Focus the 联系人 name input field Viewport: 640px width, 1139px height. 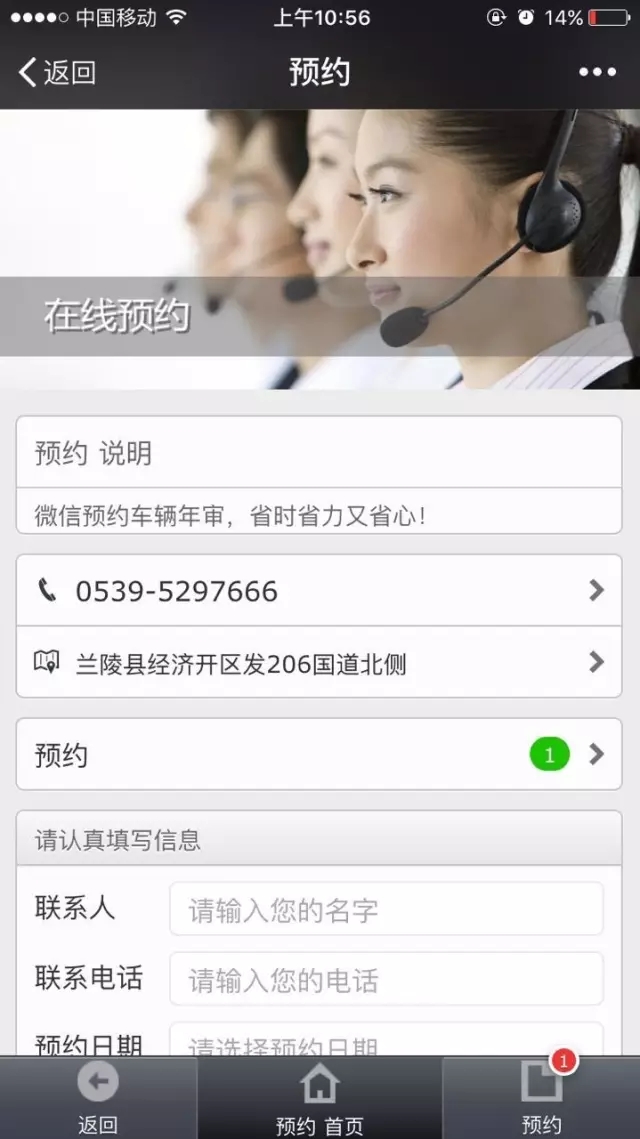[x=386, y=909]
